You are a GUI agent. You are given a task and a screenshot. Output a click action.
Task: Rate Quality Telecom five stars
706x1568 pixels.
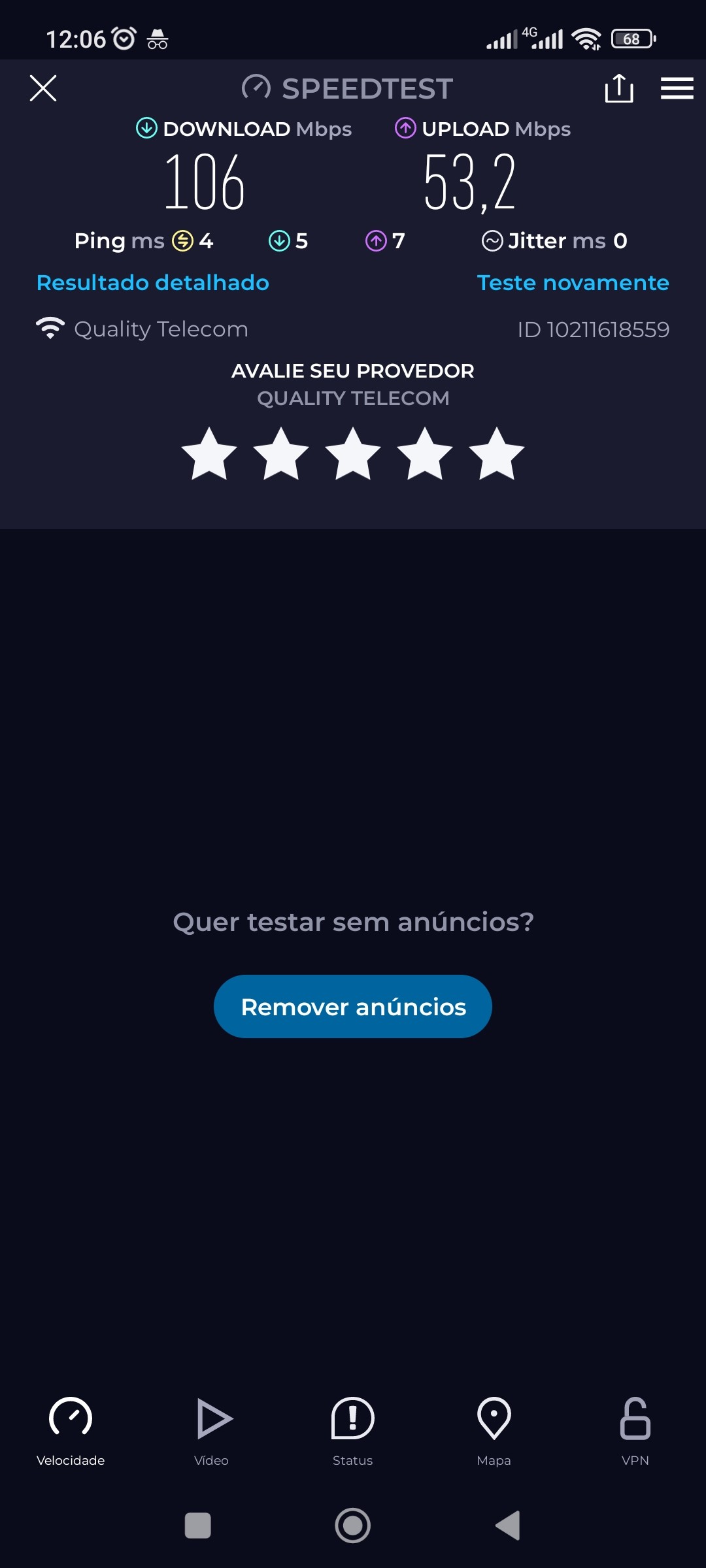pyautogui.click(x=497, y=454)
